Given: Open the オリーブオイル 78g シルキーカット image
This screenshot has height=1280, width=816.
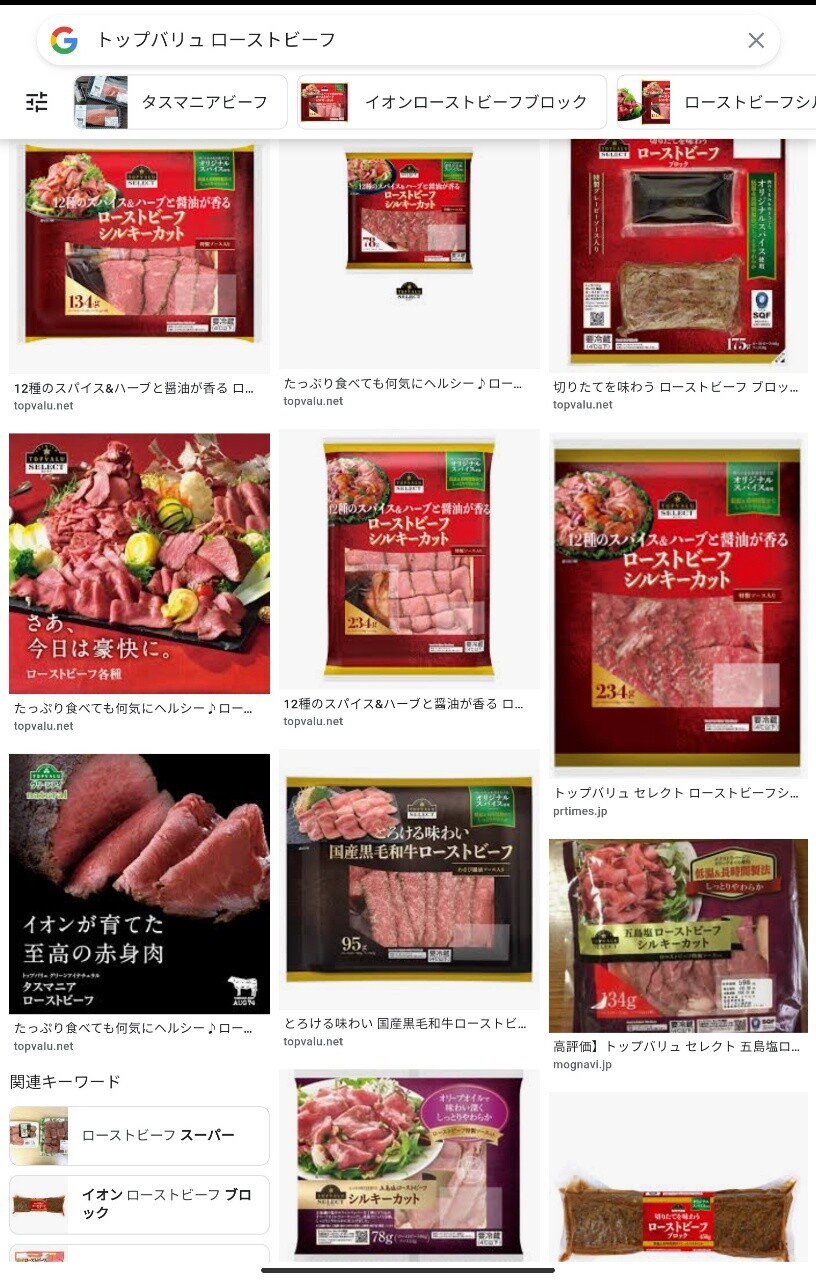Looking at the screenshot, I should 409,1165.
